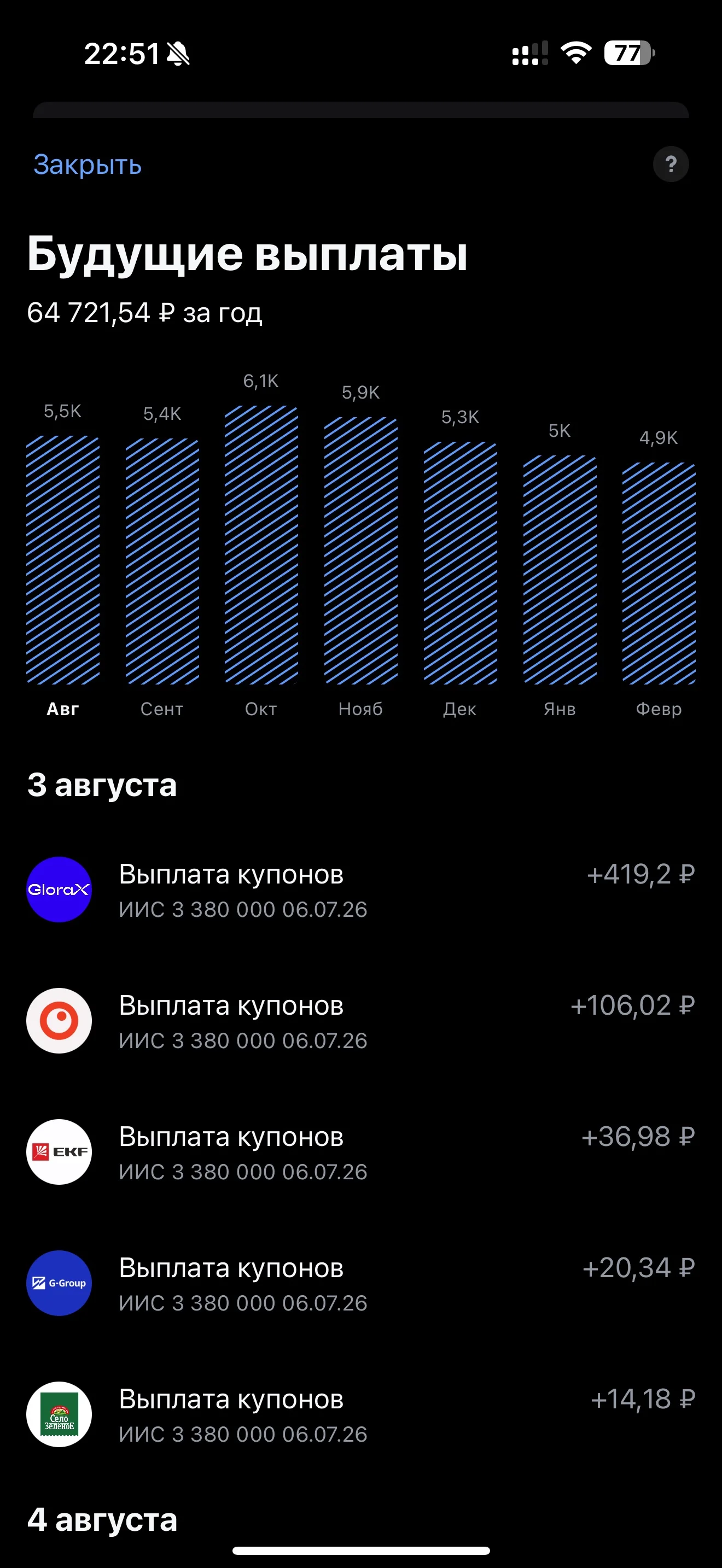This screenshot has width=722, height=1568.
Task: Open the Село Зелёное coupon payment +14,18 ₽
Action: pyautogui.click(x=361, y=1414)
